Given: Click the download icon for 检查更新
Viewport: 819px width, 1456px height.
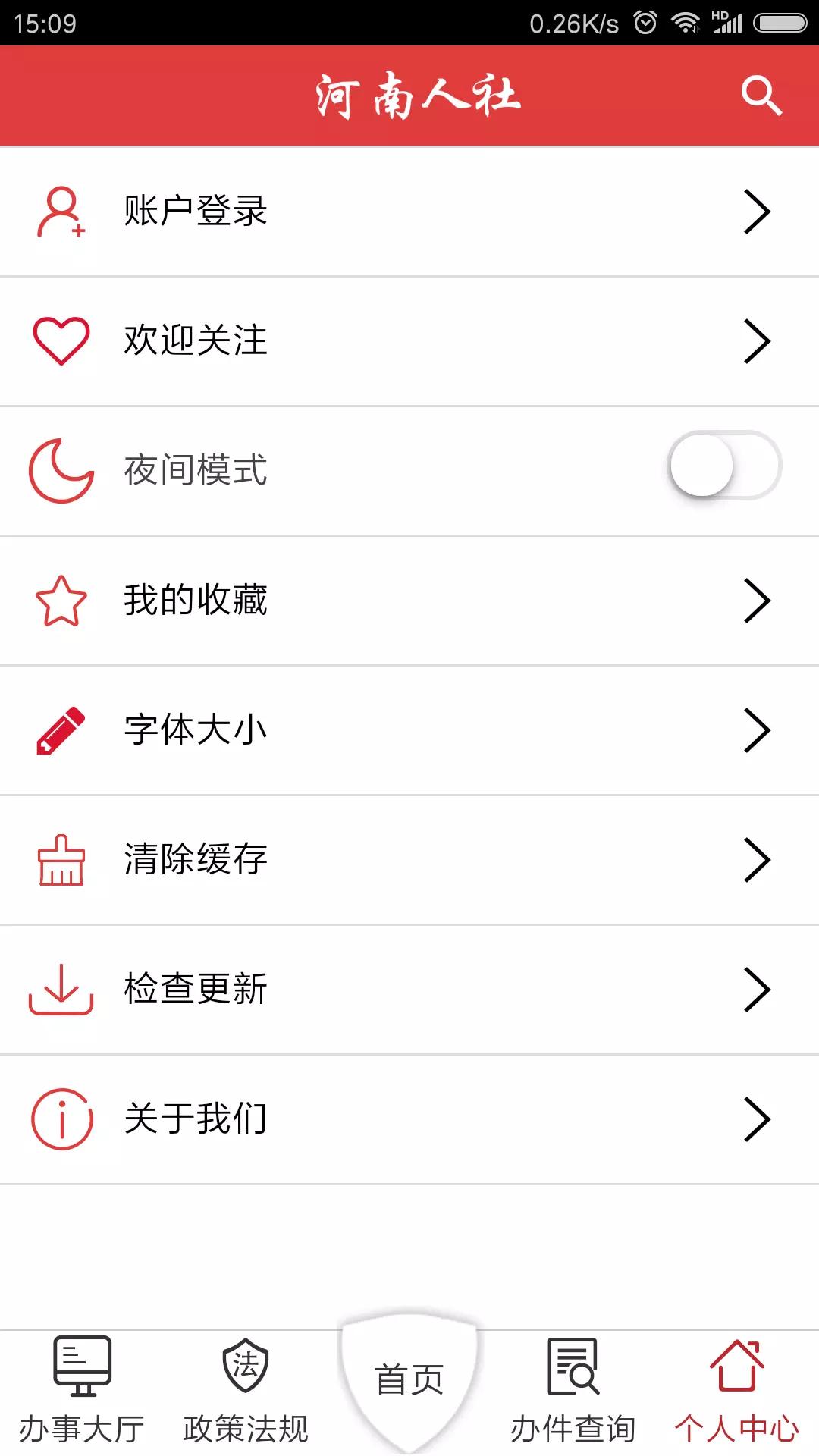Looking at the screenshot, I should pyautogui.click(x=61, y=987).
